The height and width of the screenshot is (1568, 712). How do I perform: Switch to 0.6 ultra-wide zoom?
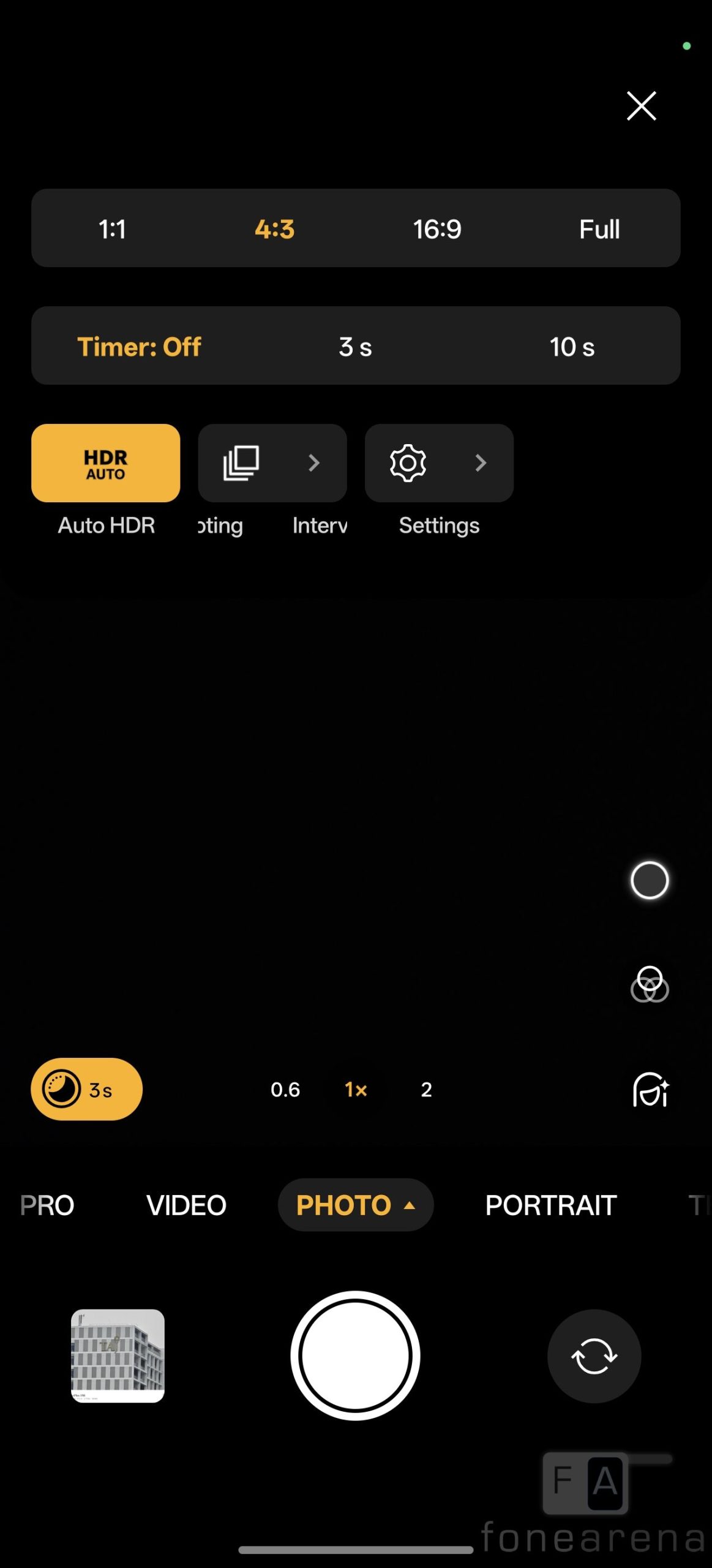(x=285, y=1090)
